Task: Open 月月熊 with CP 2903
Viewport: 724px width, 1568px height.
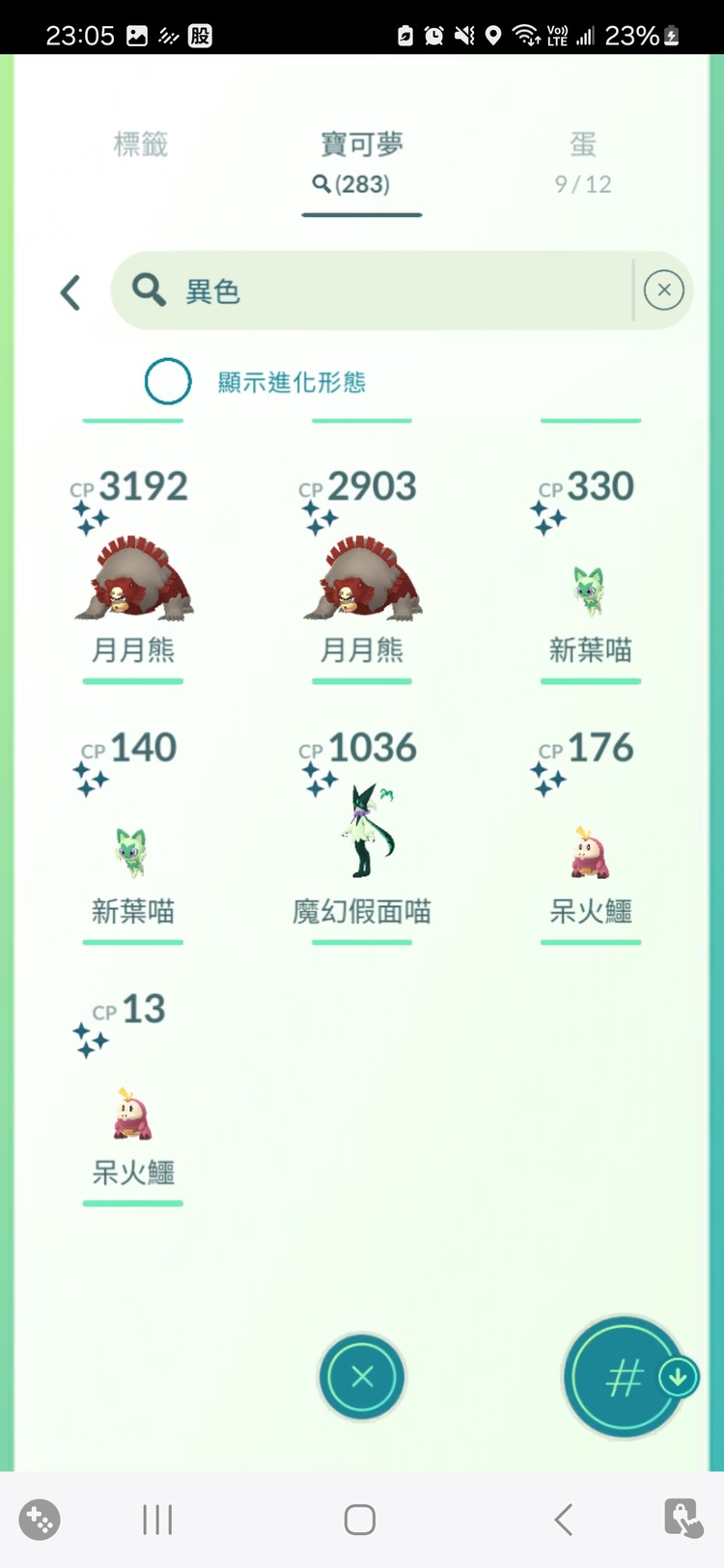Action: click(x=362, y=579)
